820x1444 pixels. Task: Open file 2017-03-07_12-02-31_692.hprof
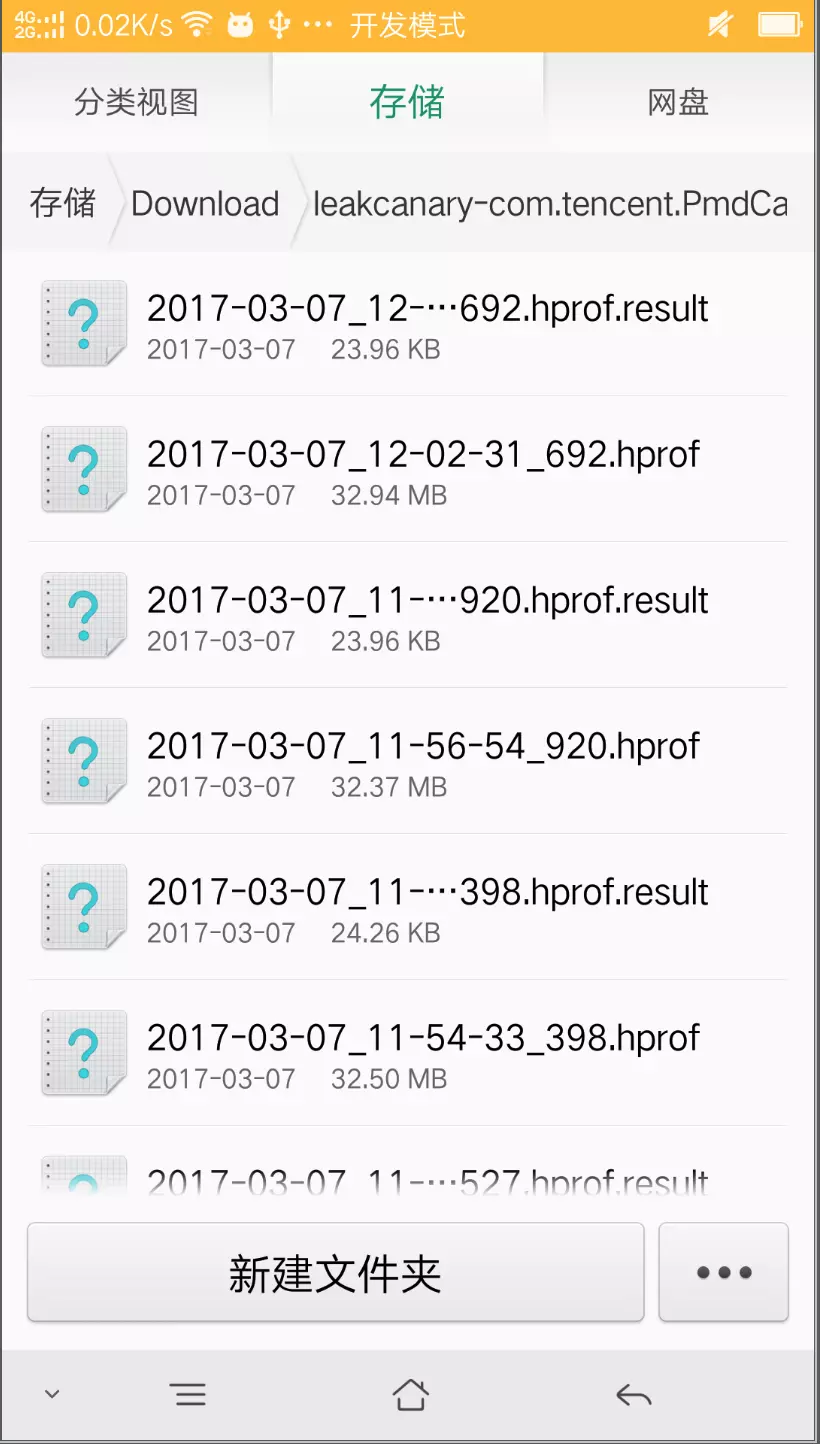[408, 469]
